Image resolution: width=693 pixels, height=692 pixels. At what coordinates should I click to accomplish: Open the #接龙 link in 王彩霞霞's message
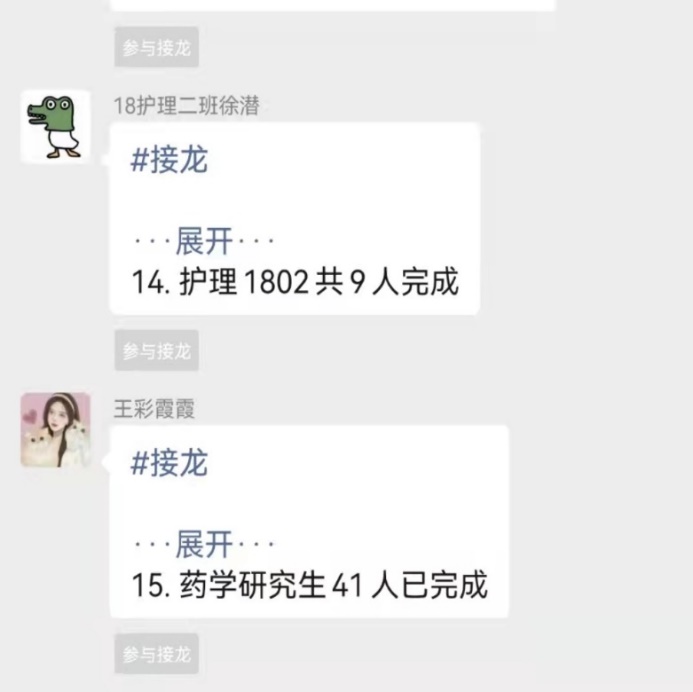(x=169, y=463)
